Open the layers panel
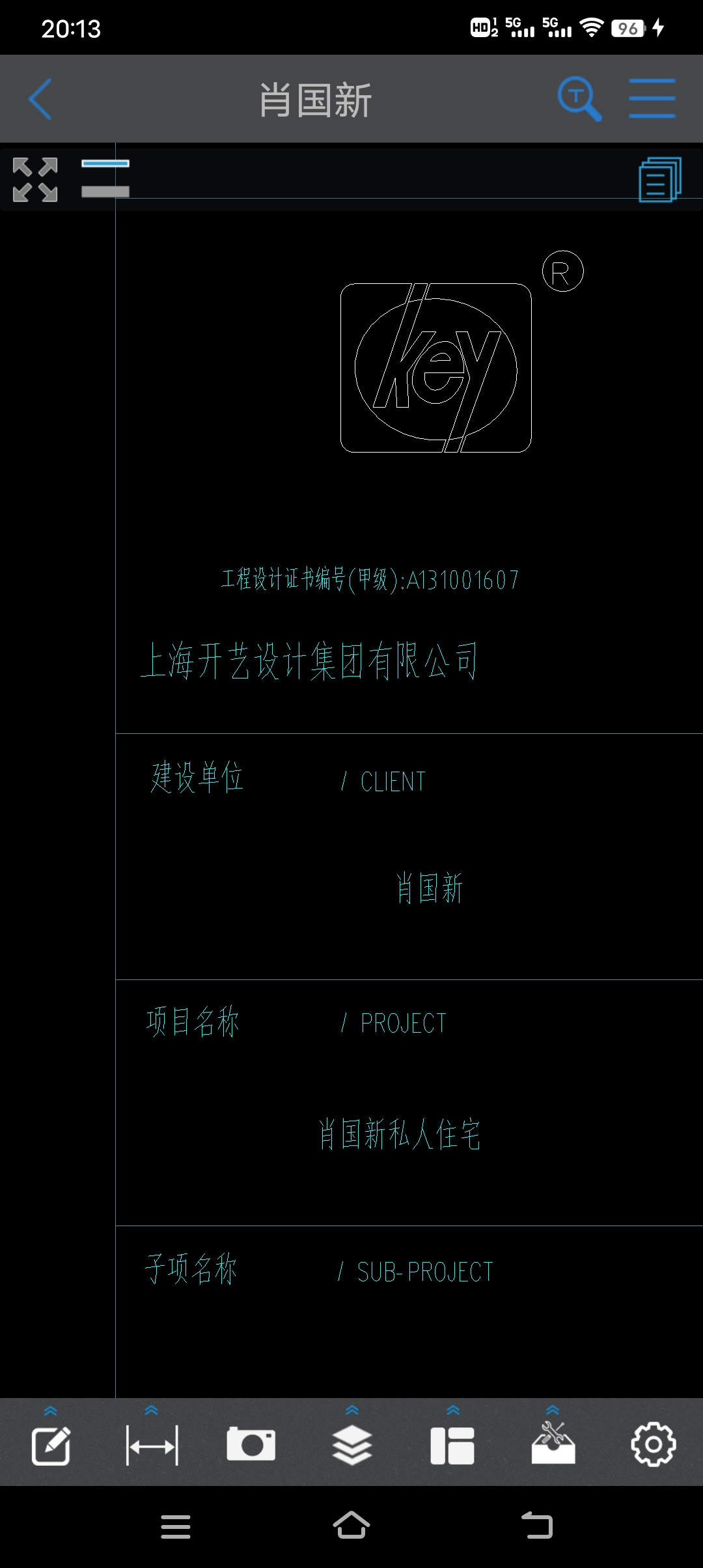The image size is (703, 1568). (x=352, y=1444)
